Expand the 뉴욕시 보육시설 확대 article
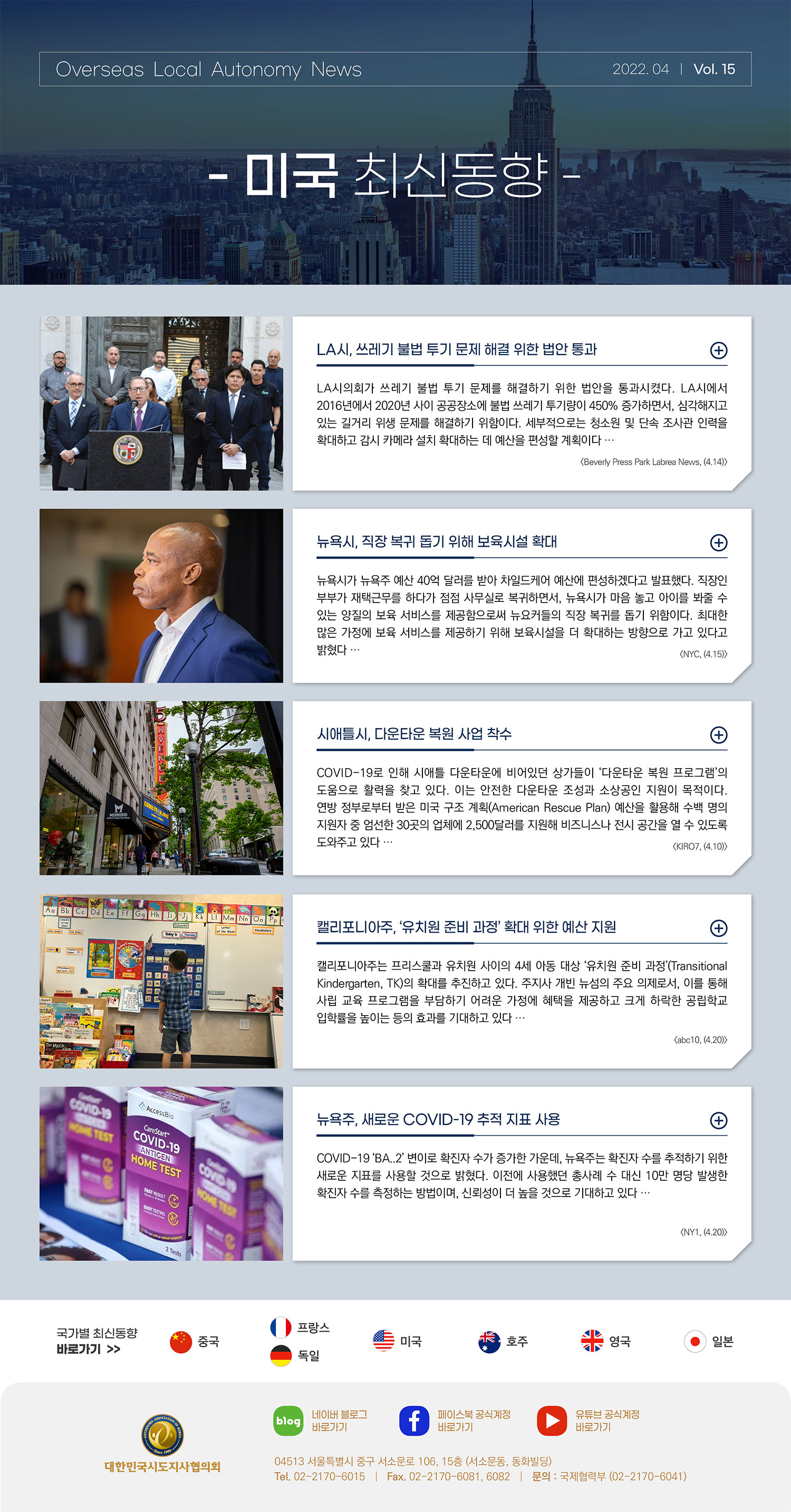 (x=718, y=542)
